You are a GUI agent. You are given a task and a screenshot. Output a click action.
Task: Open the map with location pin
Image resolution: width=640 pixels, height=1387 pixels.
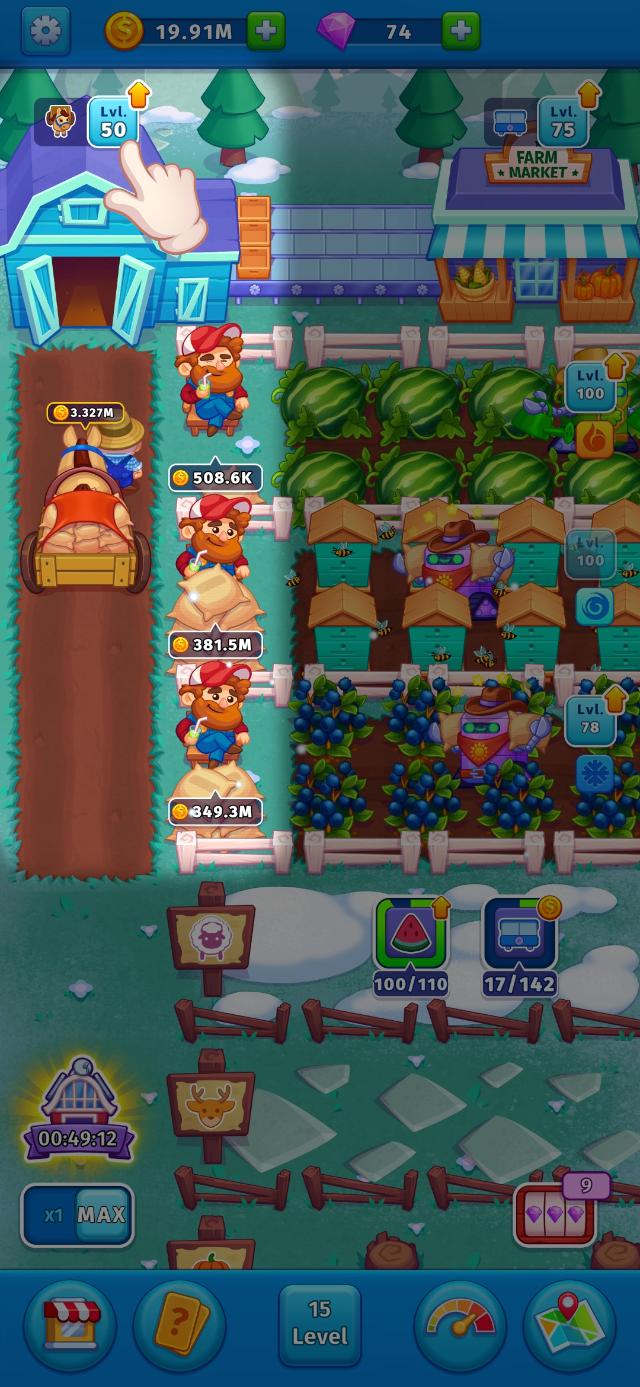tap(569, 1325)
